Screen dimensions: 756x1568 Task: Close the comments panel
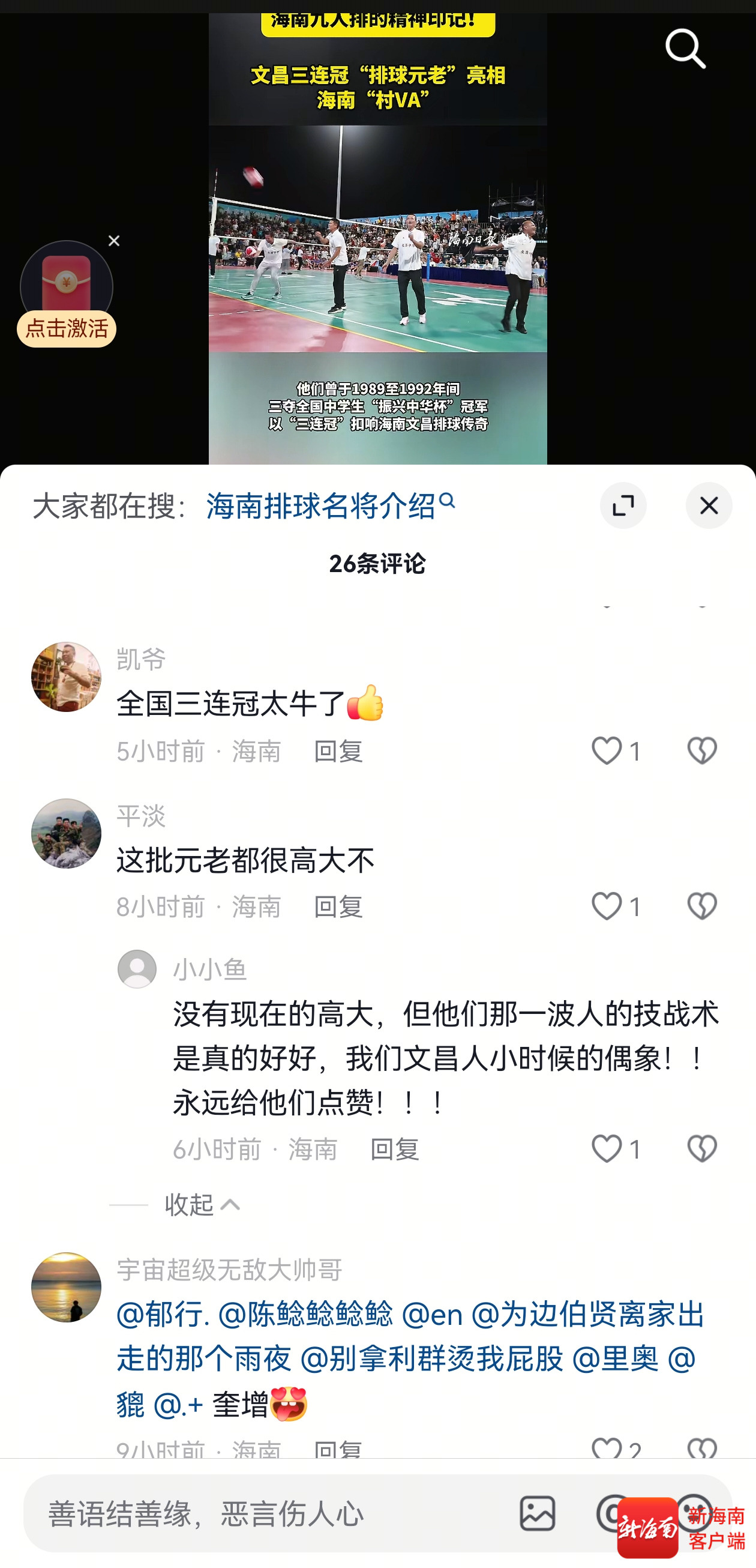pos(708,505)
